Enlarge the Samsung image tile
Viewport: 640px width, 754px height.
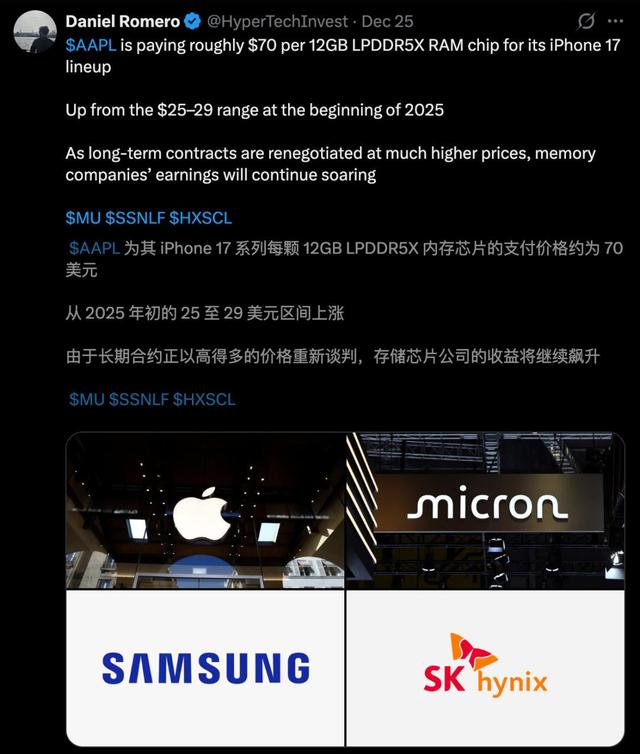(x=204, y=667)
